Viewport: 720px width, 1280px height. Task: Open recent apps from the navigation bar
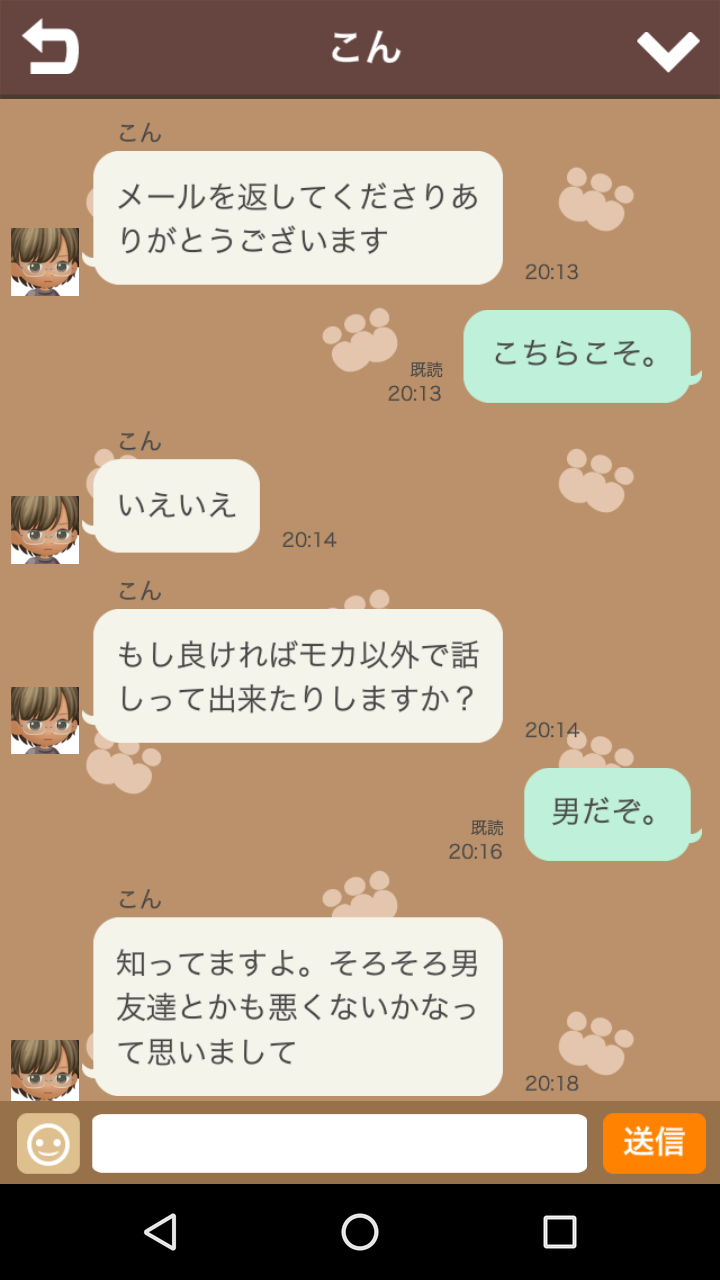(x=560, y=1232)
